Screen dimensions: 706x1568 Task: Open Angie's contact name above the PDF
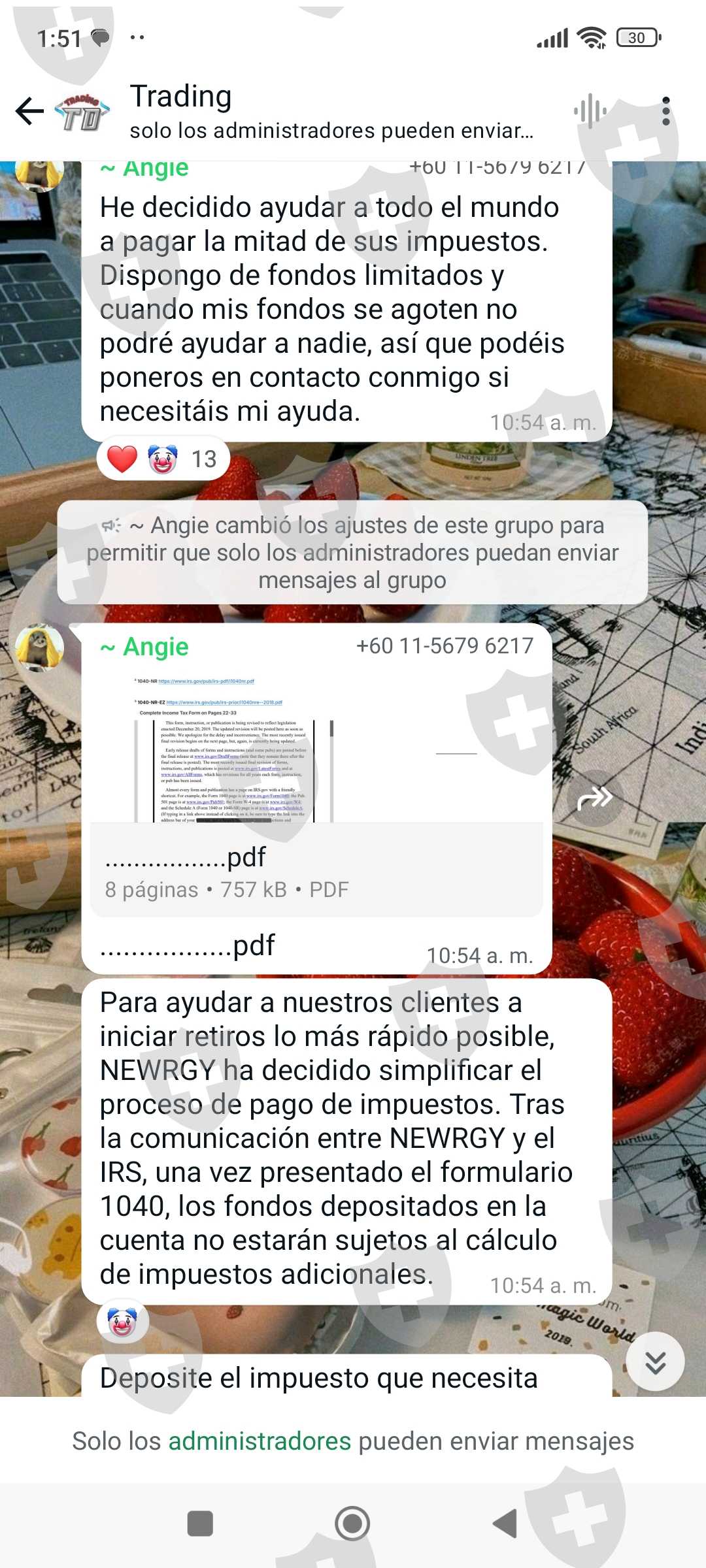click(144, 647)
